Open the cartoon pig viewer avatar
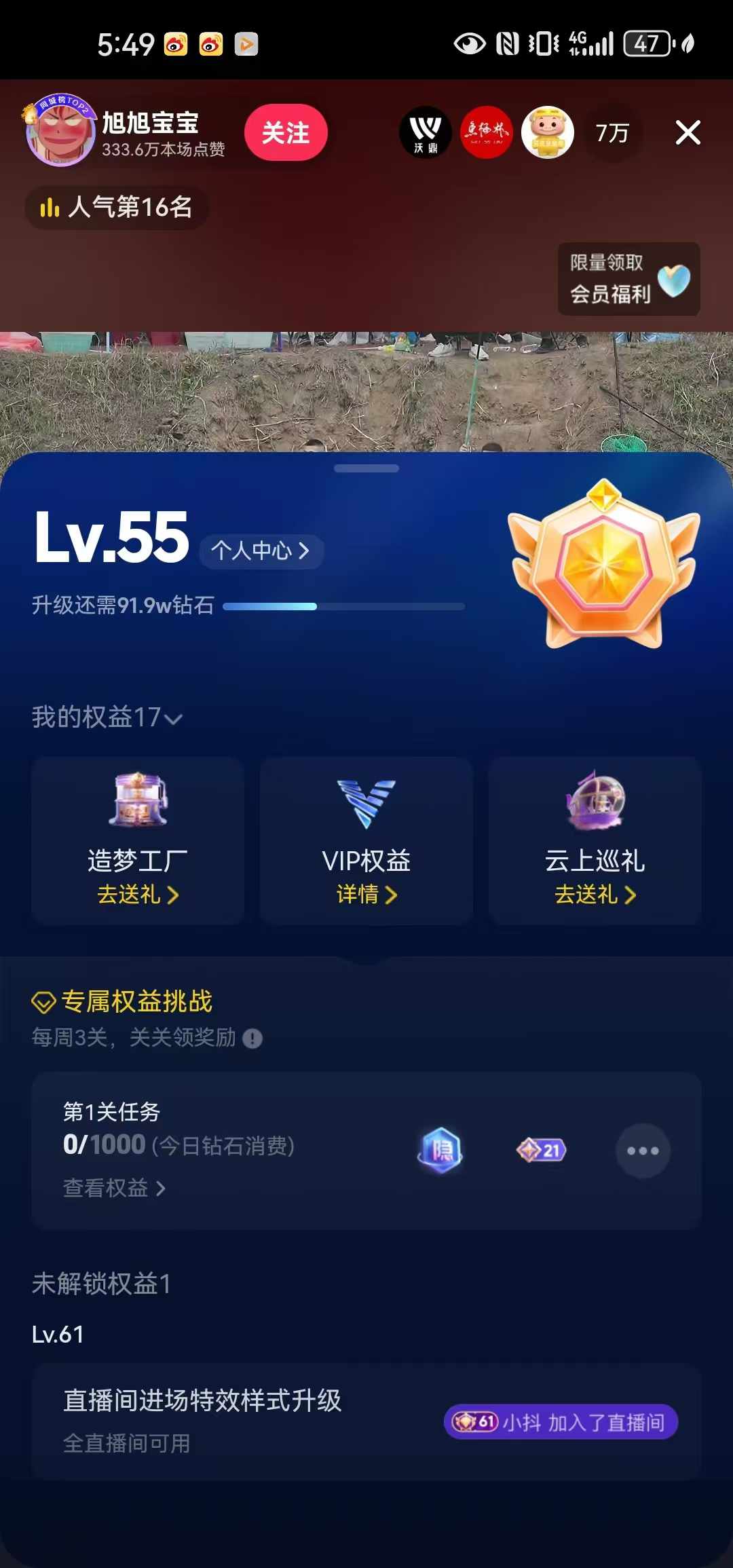 coord(547,133)
